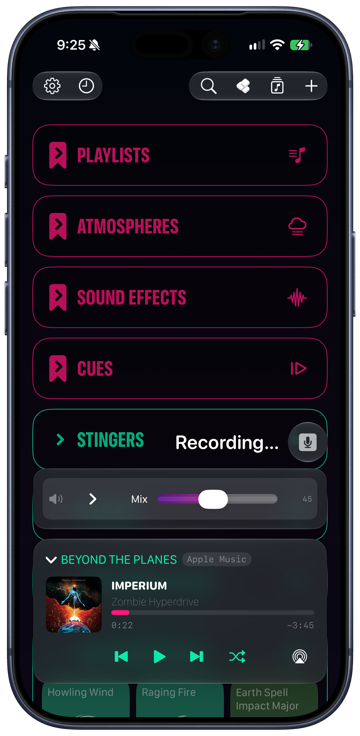Viewport: 360px width, 736px height.
Task: Mute the speaker volume icon
Action: pyautogui.click(x=56, y=499)
